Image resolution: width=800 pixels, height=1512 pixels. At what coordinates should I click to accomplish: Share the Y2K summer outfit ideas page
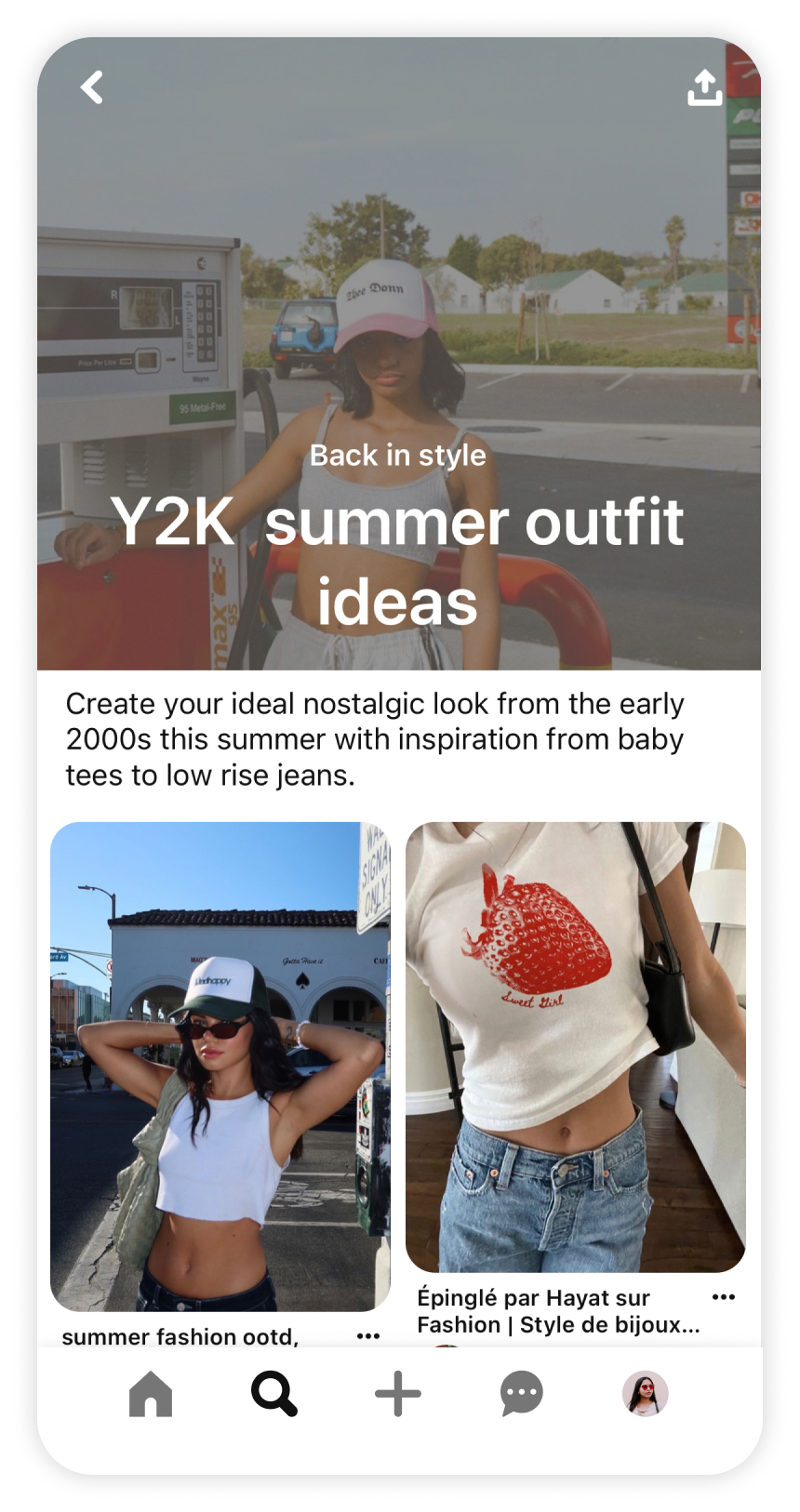point(704,88)
